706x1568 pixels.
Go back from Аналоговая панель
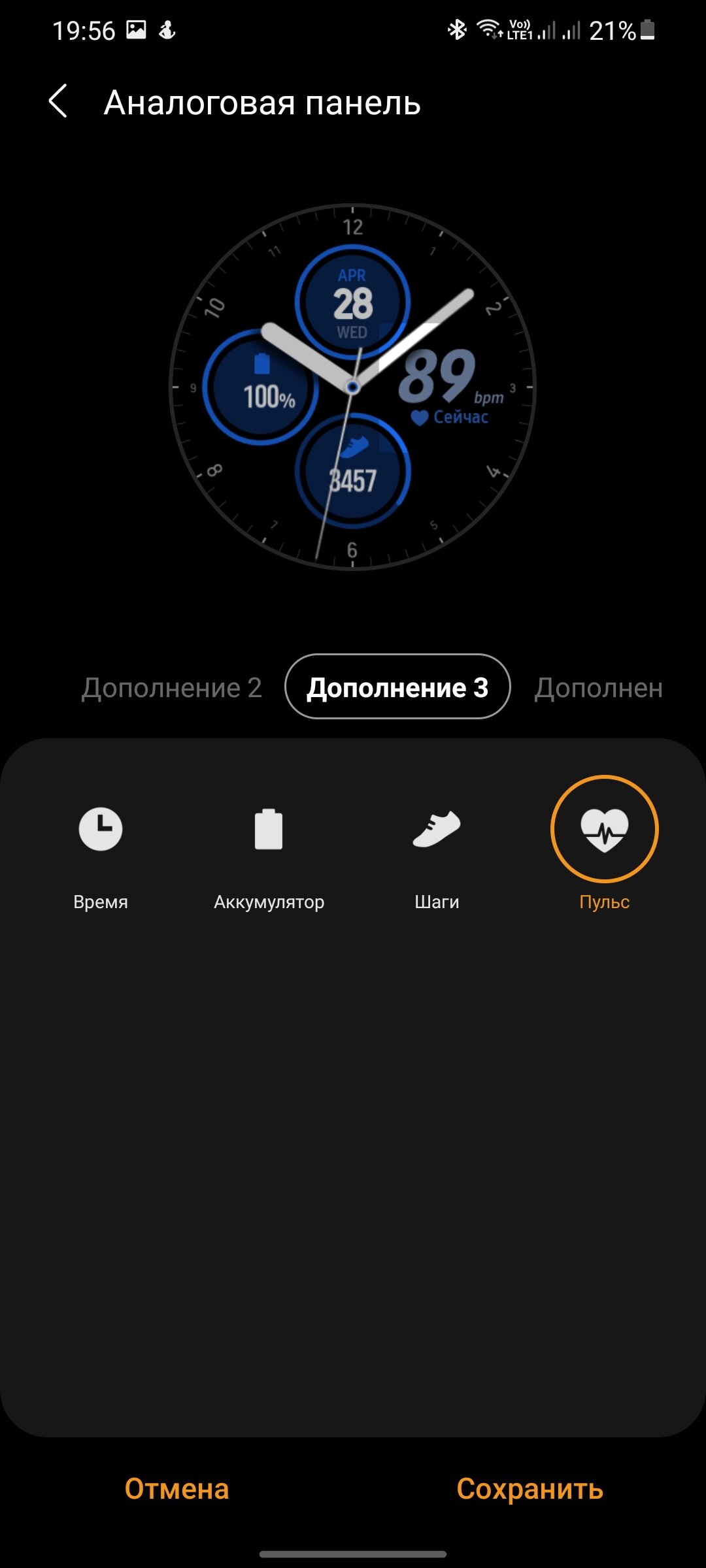[58, 102]
